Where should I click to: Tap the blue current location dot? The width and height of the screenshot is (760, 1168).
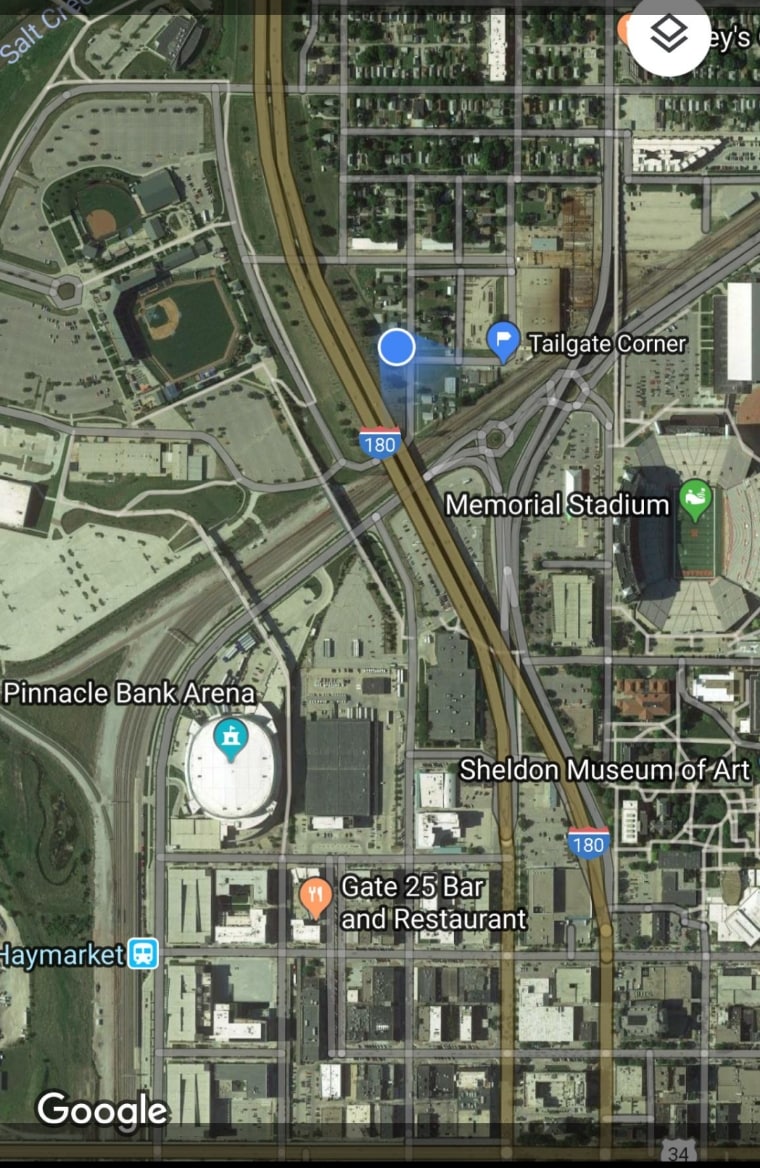tap(397, 348)
